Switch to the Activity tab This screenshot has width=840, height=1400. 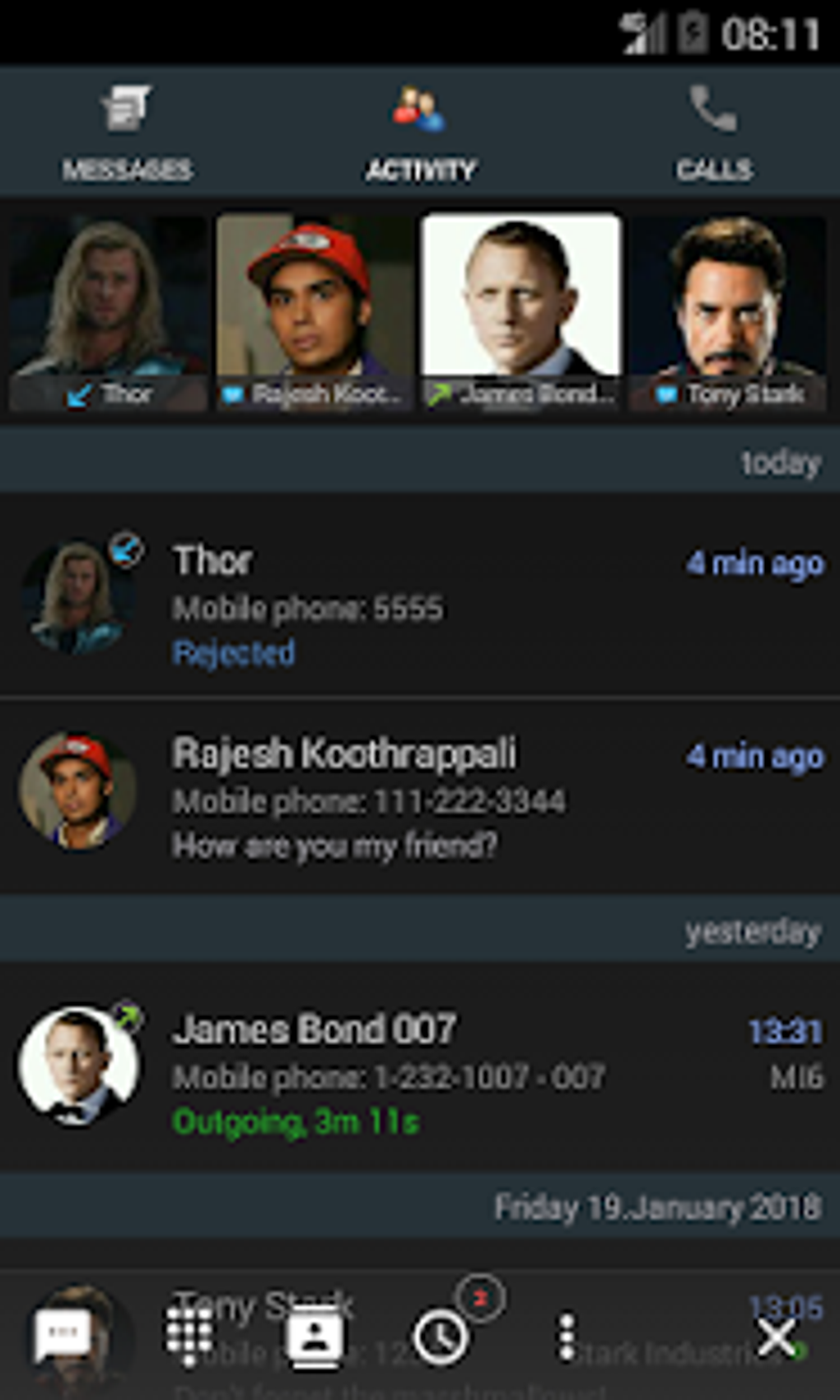[x=420, y=132]
